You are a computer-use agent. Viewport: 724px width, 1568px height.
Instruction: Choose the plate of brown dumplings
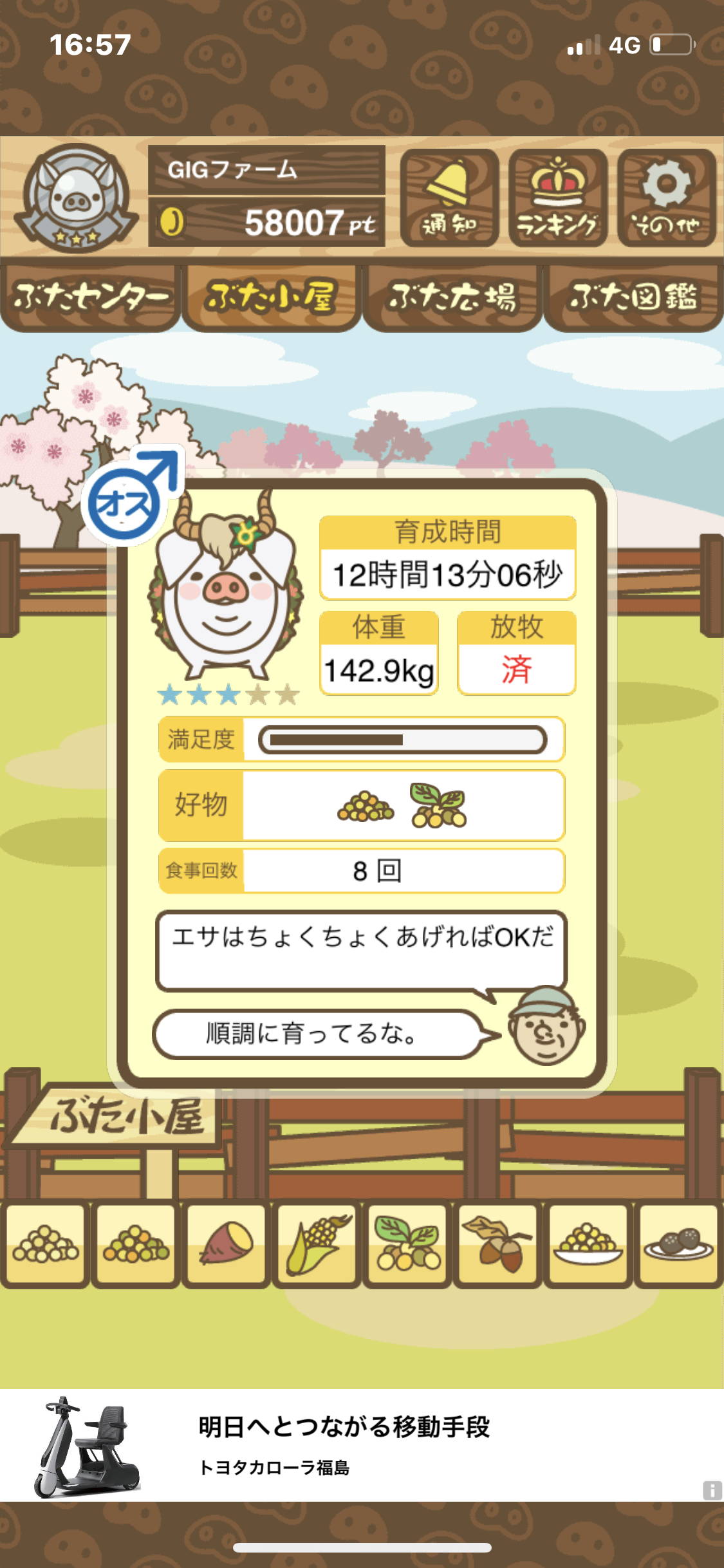679,1244
